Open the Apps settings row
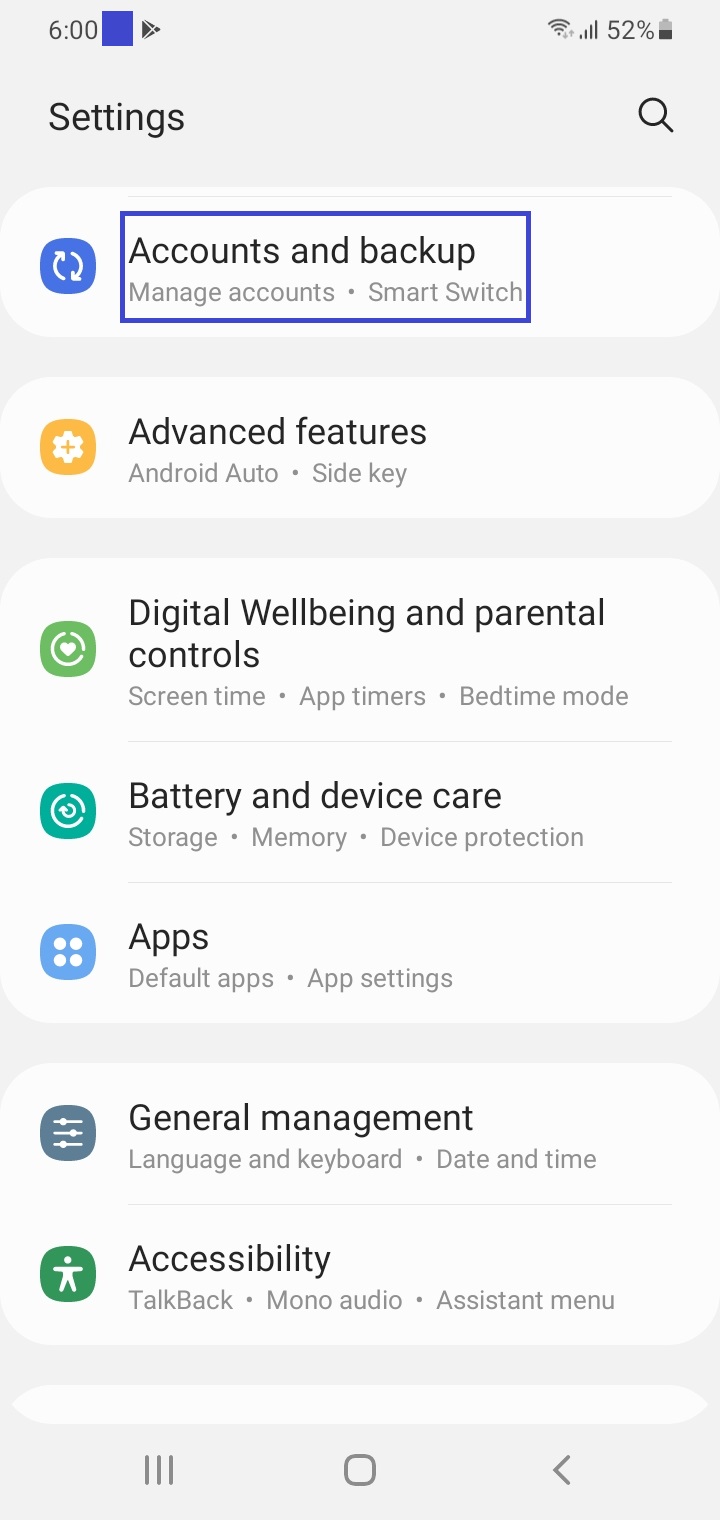 pos(360,953)
